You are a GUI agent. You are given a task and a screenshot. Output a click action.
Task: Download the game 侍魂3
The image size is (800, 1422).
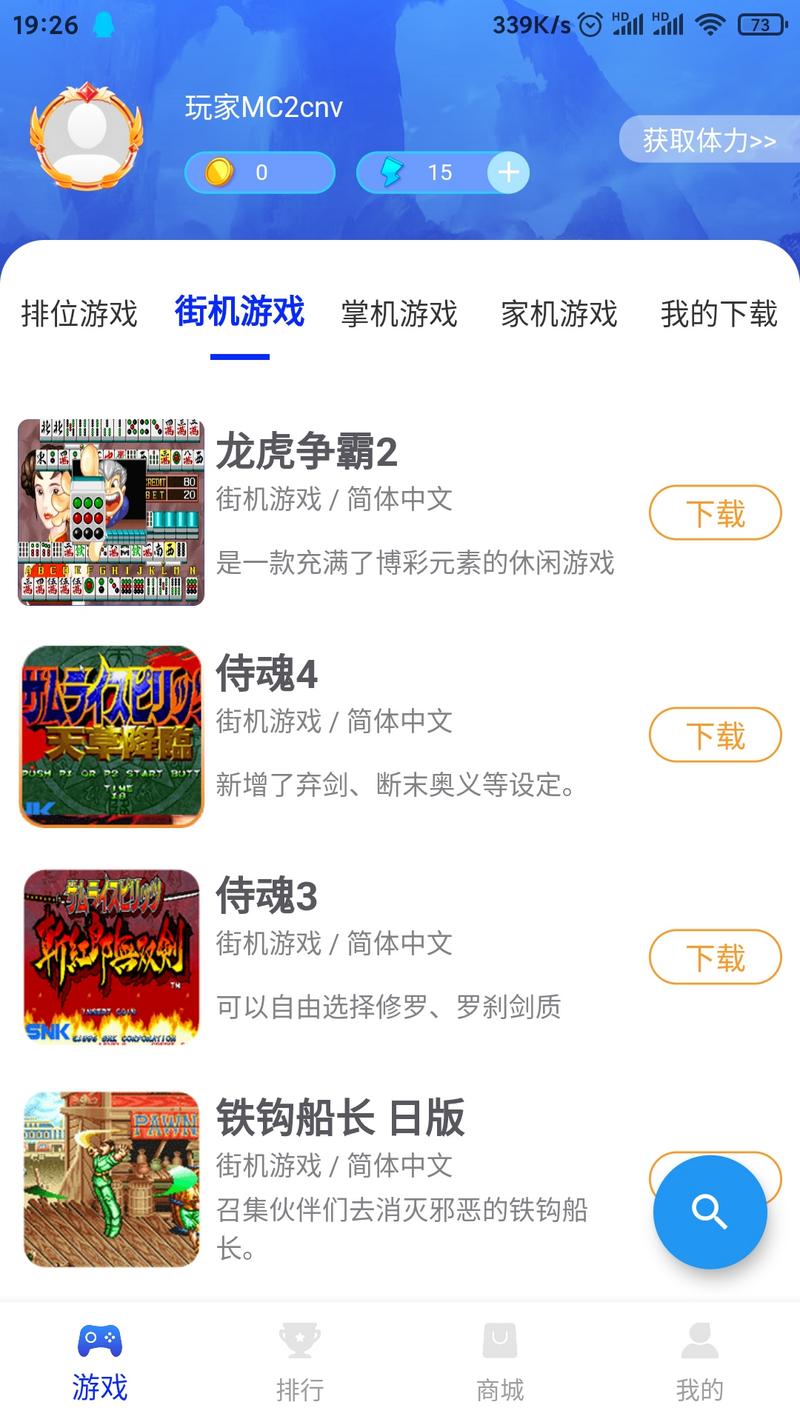[x=715, y=957]
